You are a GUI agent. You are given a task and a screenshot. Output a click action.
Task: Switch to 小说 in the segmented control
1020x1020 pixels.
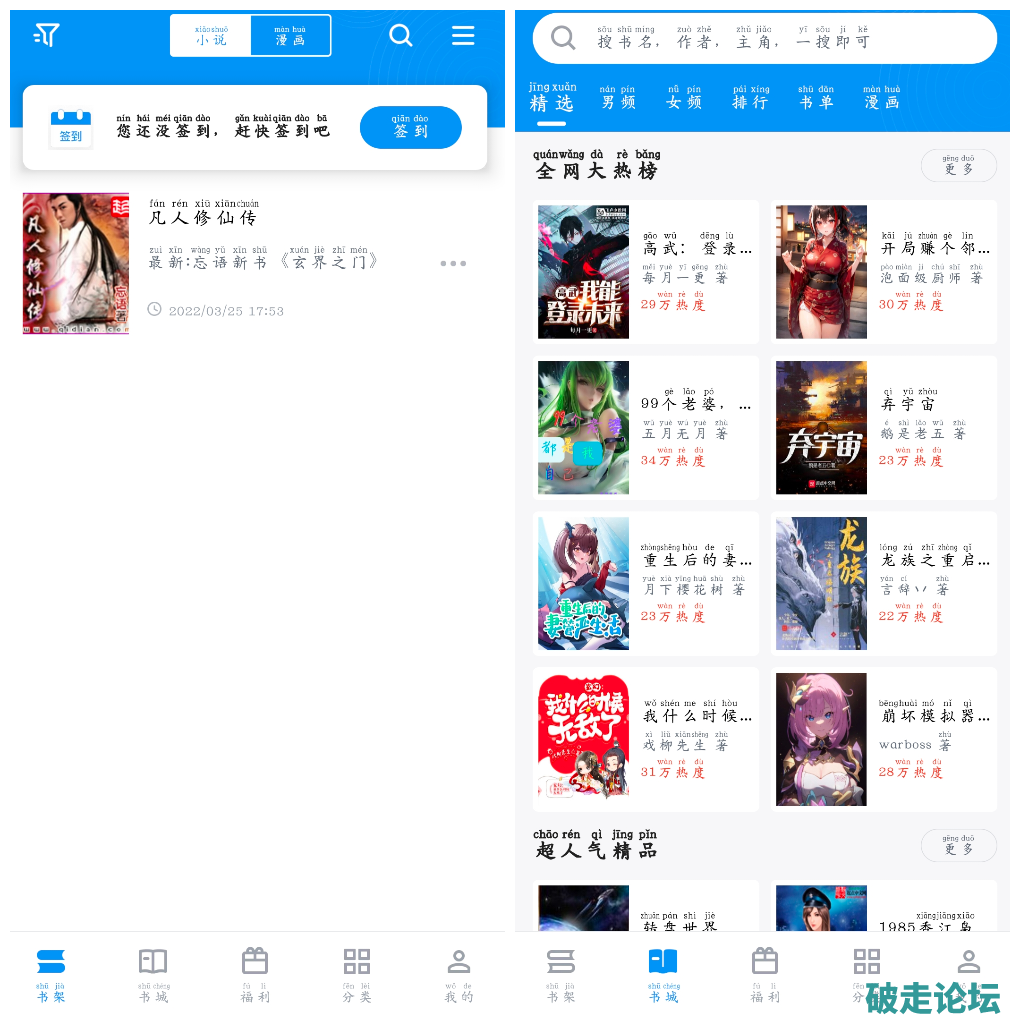(x=211, y=36)
